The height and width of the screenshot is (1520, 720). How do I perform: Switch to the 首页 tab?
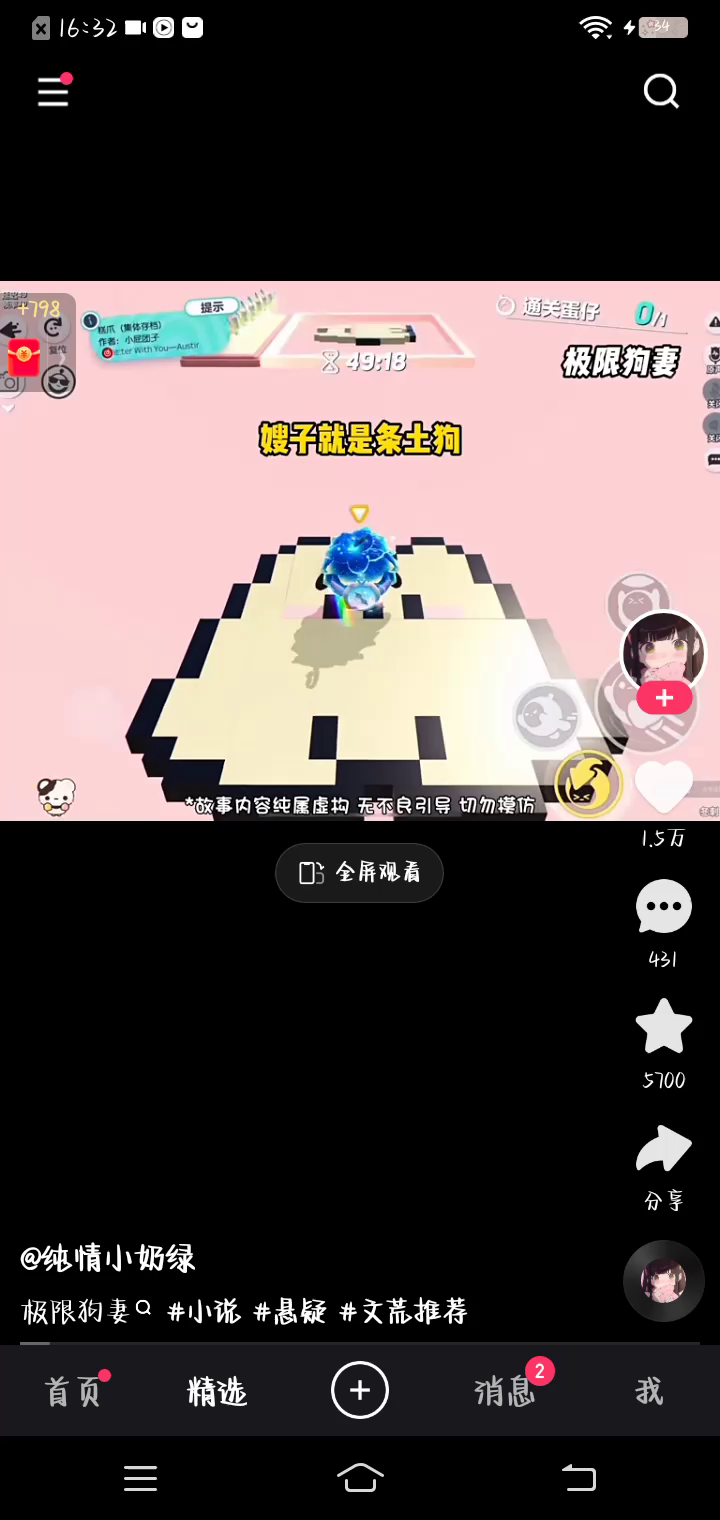[x=73, y=1391]
